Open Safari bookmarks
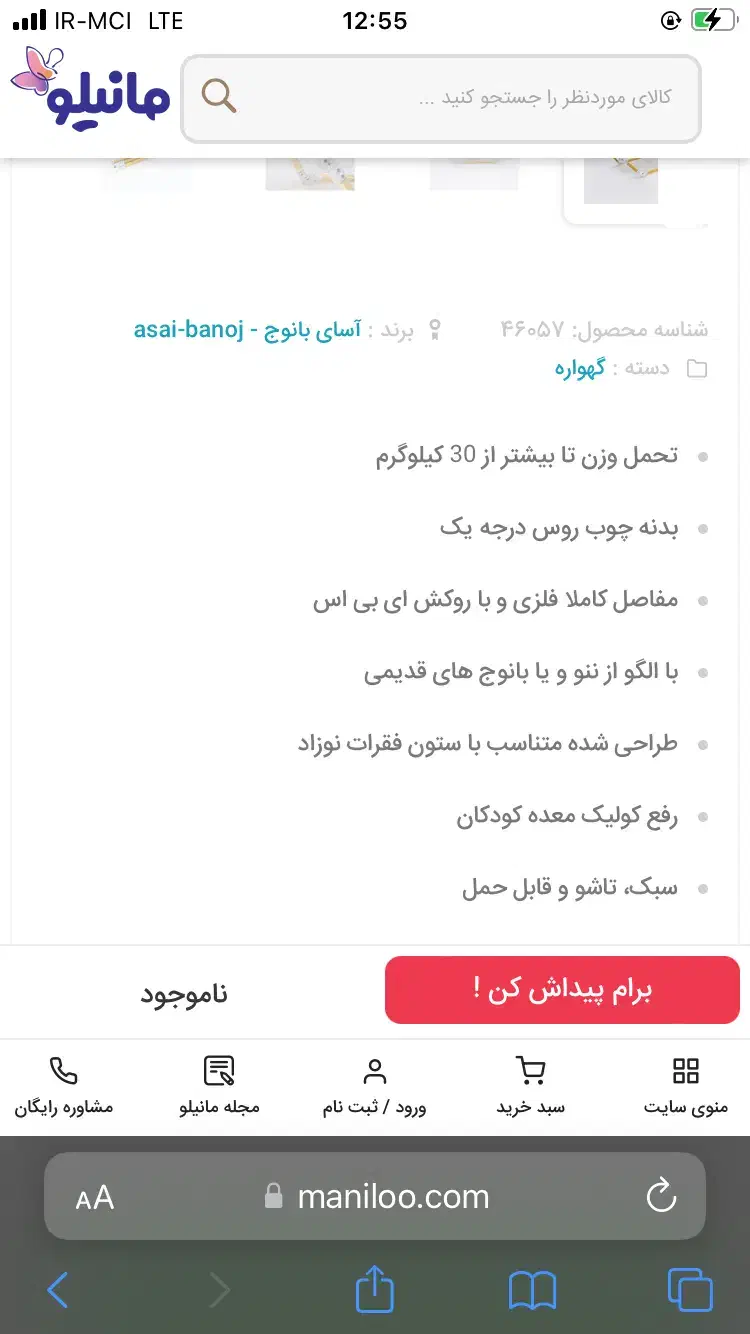 coord(532,1291)
